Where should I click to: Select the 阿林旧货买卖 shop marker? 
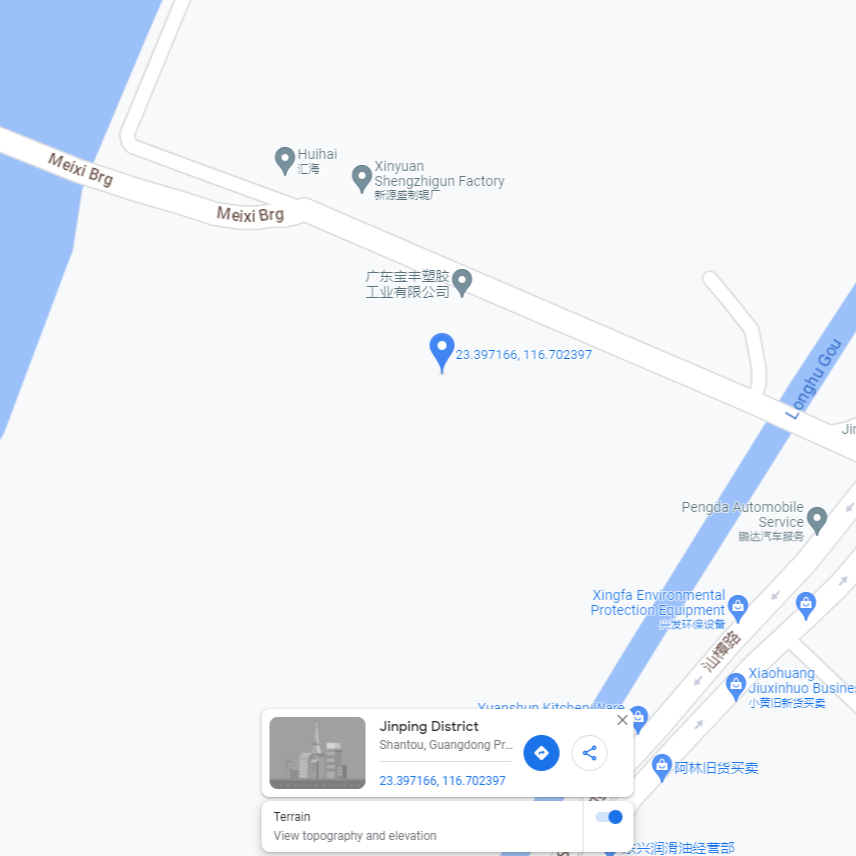click(x=661, y=767)
